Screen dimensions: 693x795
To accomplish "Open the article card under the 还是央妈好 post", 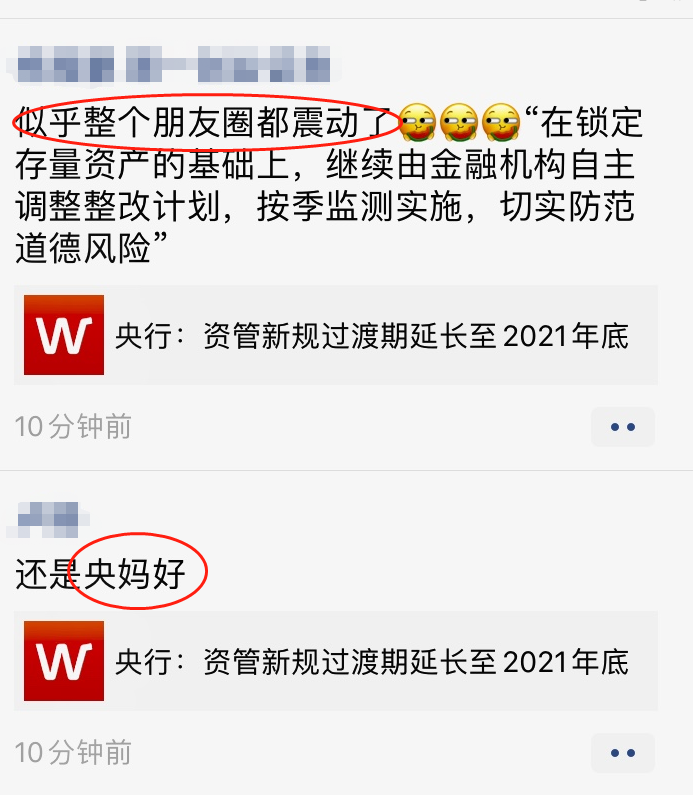I will [336, 661].
